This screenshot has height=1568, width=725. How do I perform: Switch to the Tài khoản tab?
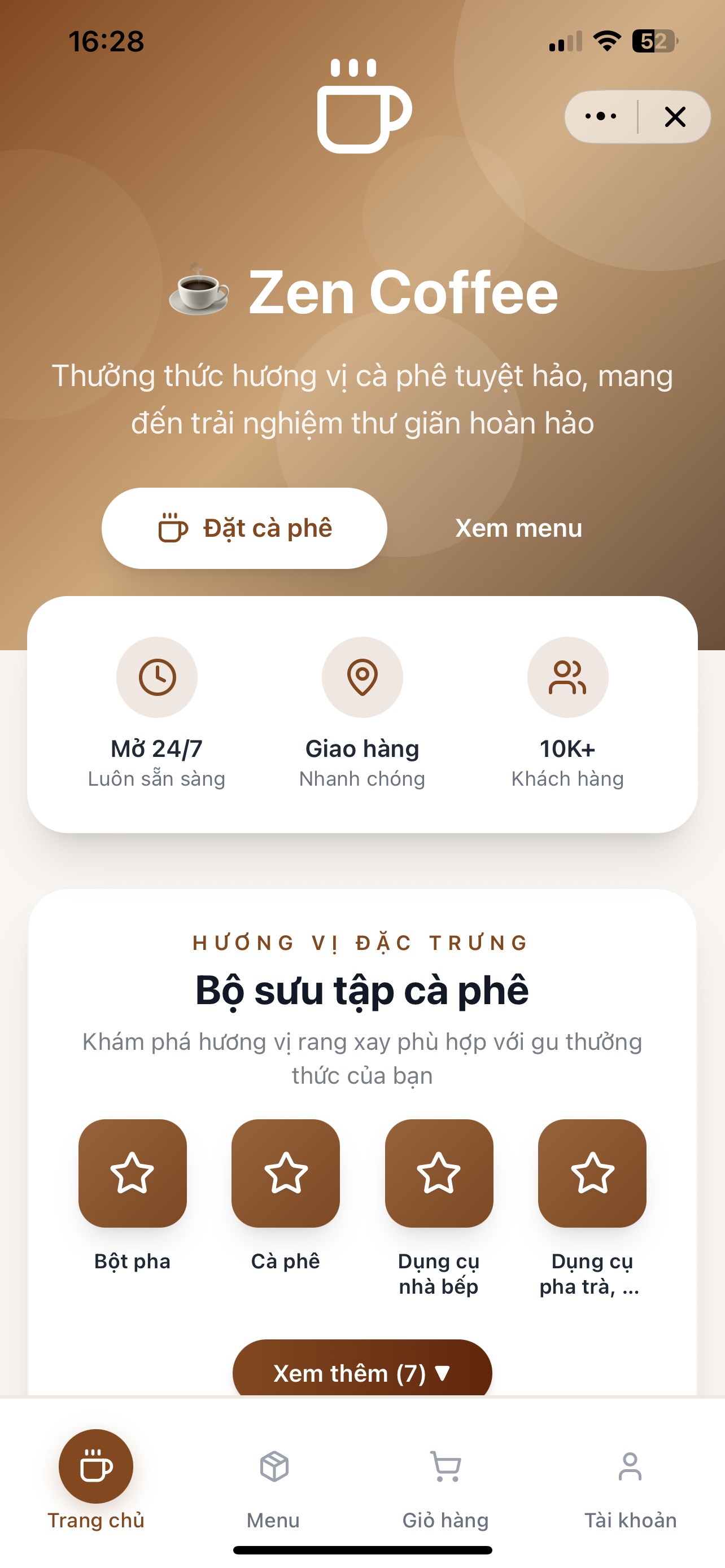[630, 1479]
